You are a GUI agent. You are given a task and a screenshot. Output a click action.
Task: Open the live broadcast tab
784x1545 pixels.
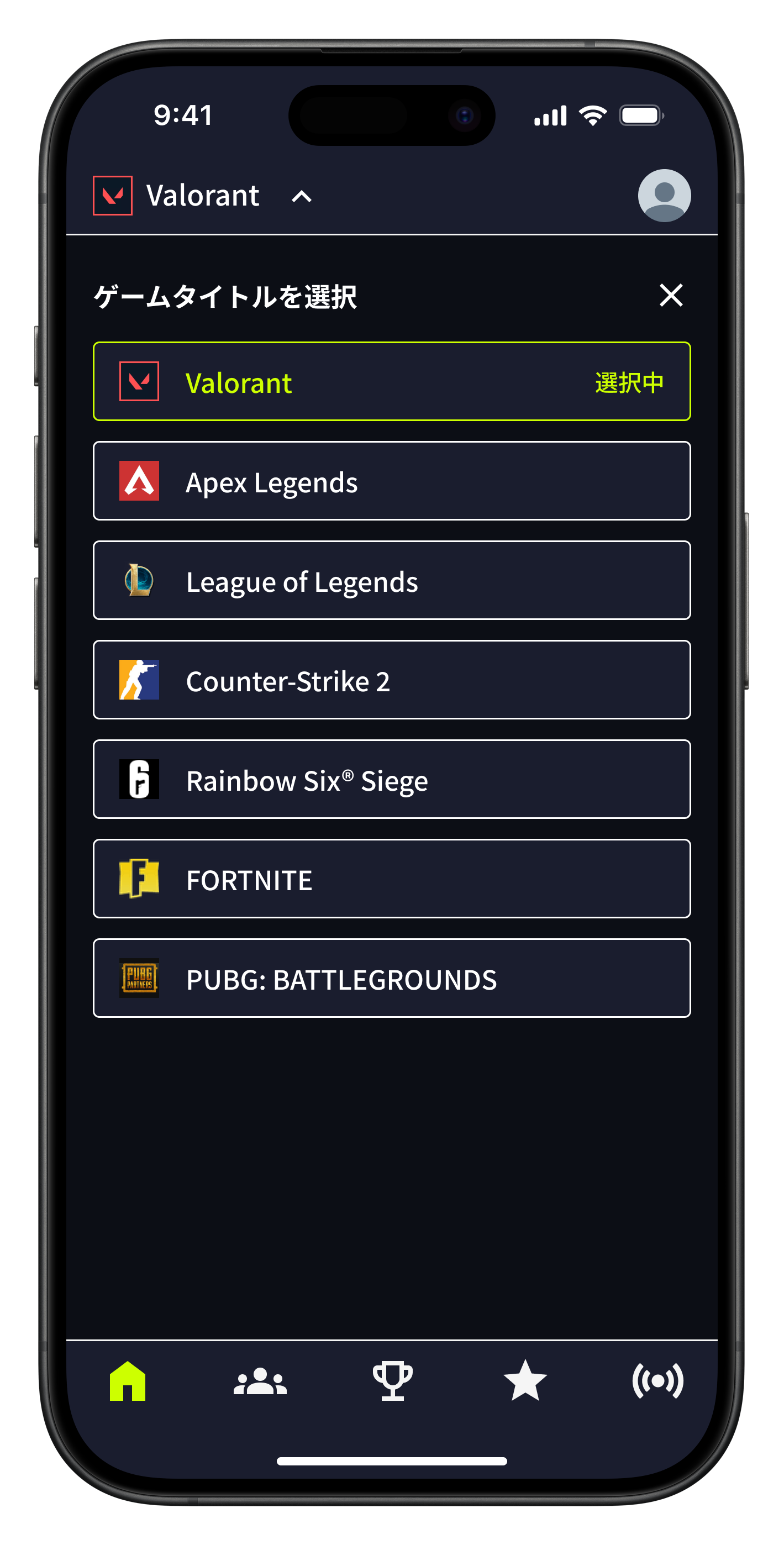click(657, 1381)
